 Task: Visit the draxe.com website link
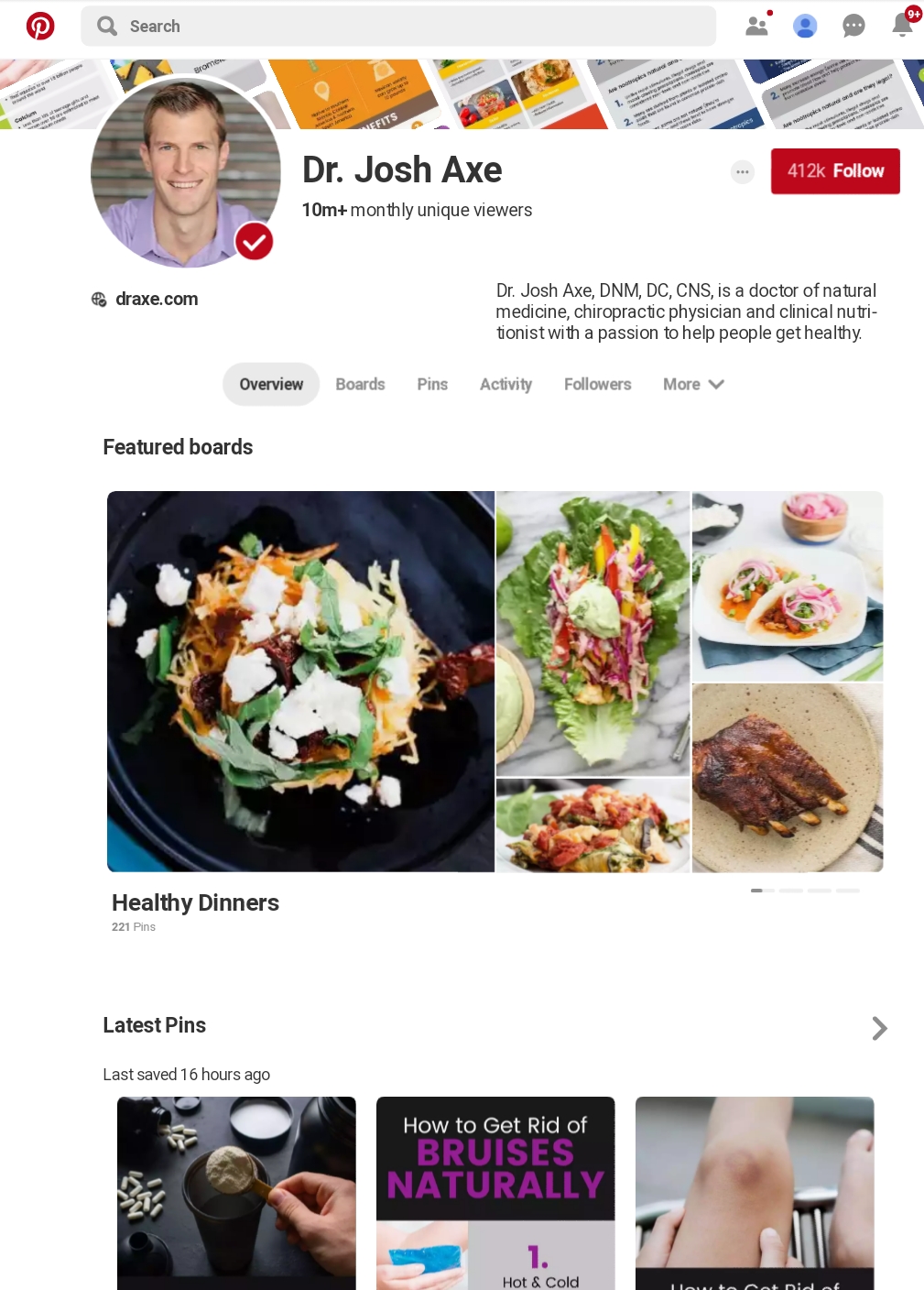pyautogui.click(x=156, y=299)
